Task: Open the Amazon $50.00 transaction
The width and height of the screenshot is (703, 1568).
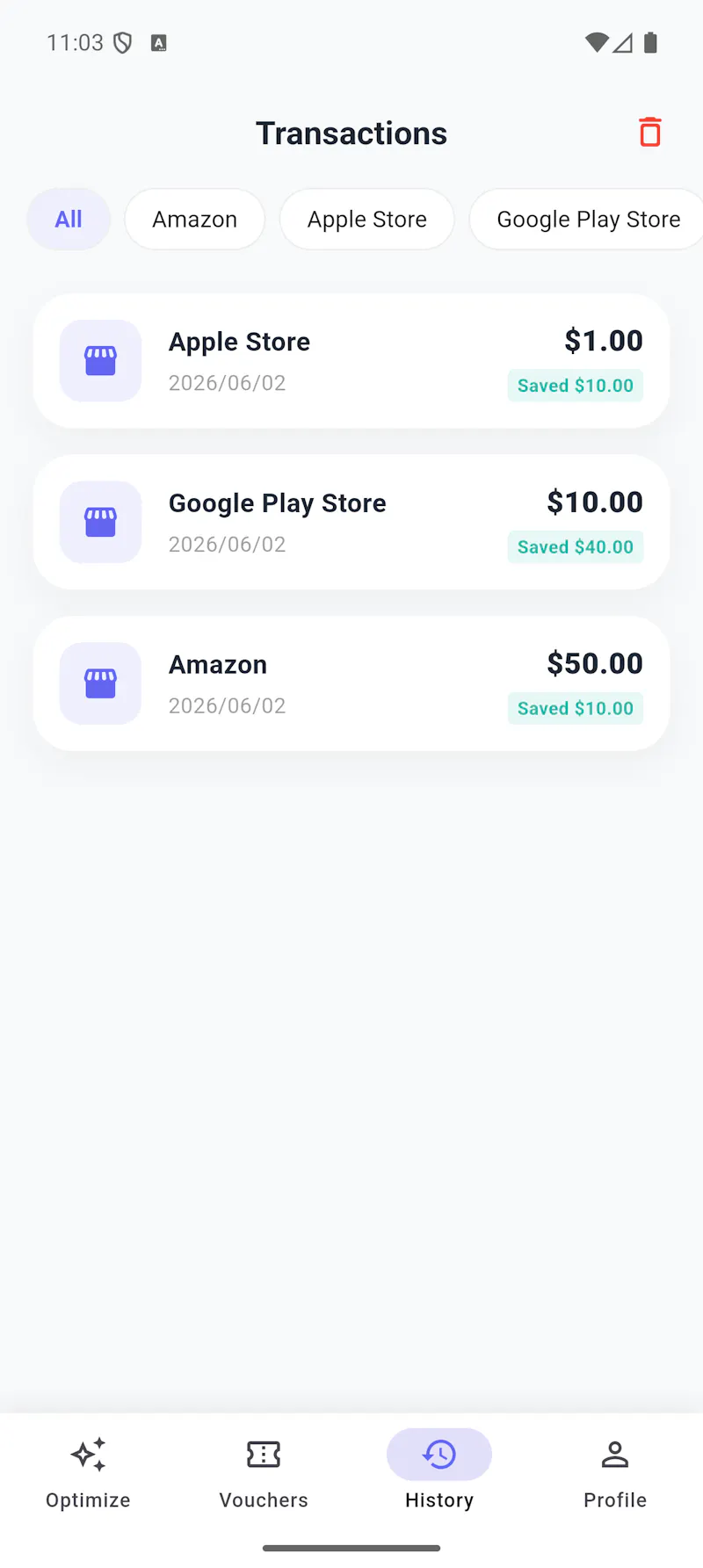Action: (x=351, y=683)
